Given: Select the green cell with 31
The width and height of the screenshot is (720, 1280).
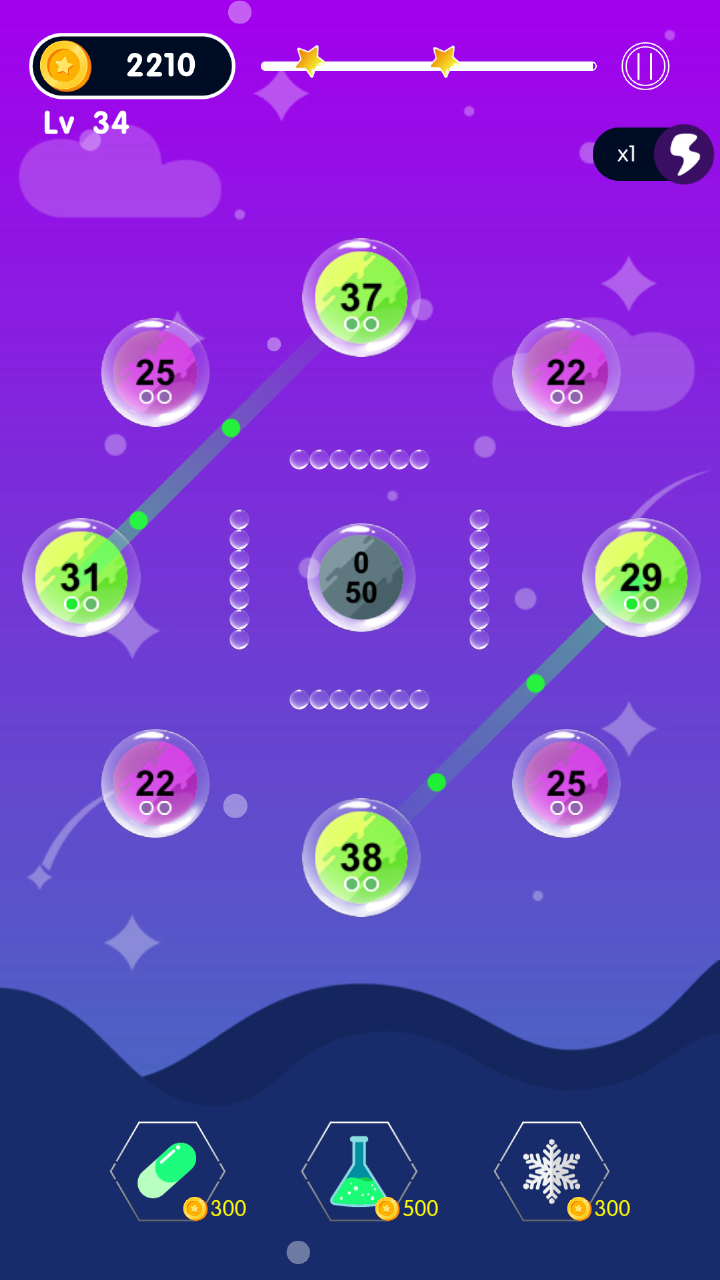Looking at the screenshot, I should 81,577.
